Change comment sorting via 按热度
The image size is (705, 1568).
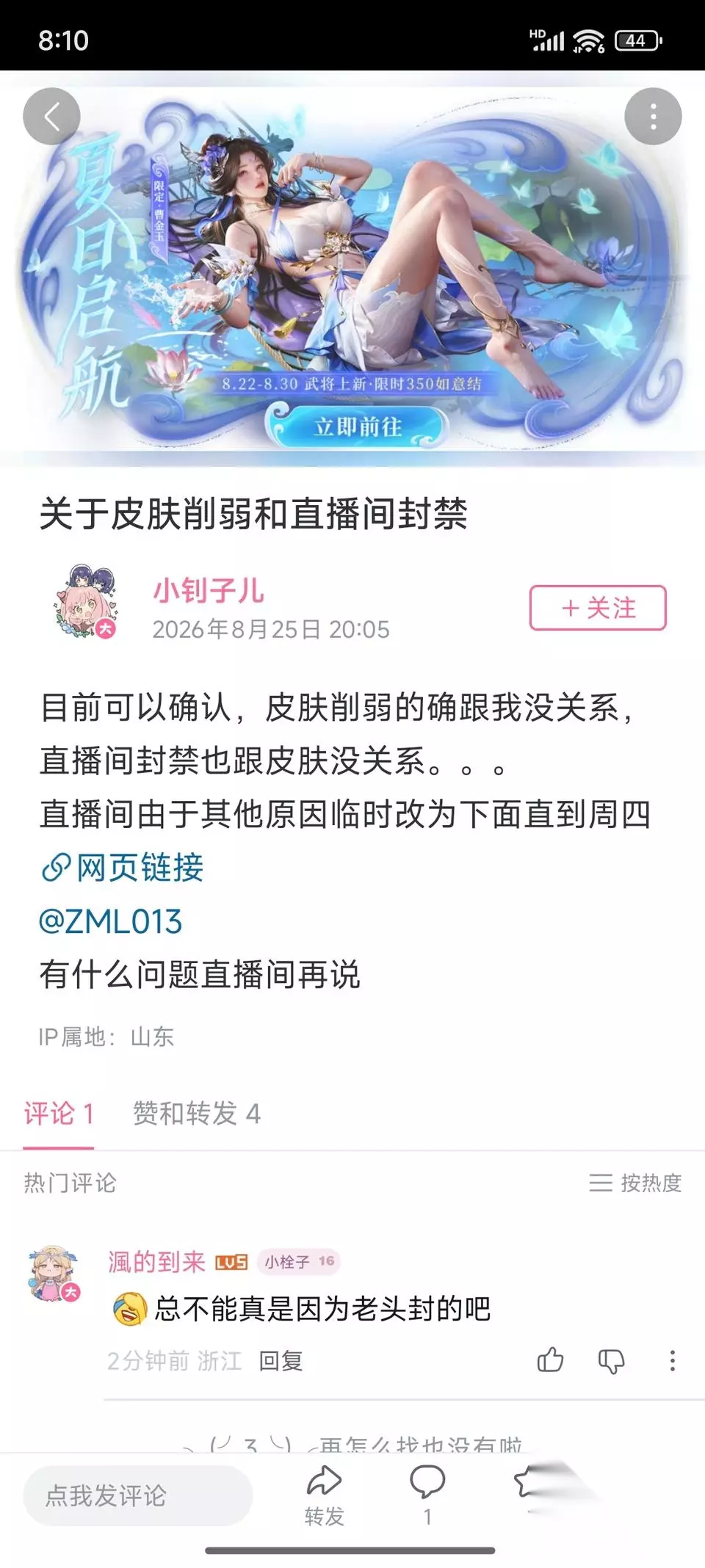tap(635, 1183)
